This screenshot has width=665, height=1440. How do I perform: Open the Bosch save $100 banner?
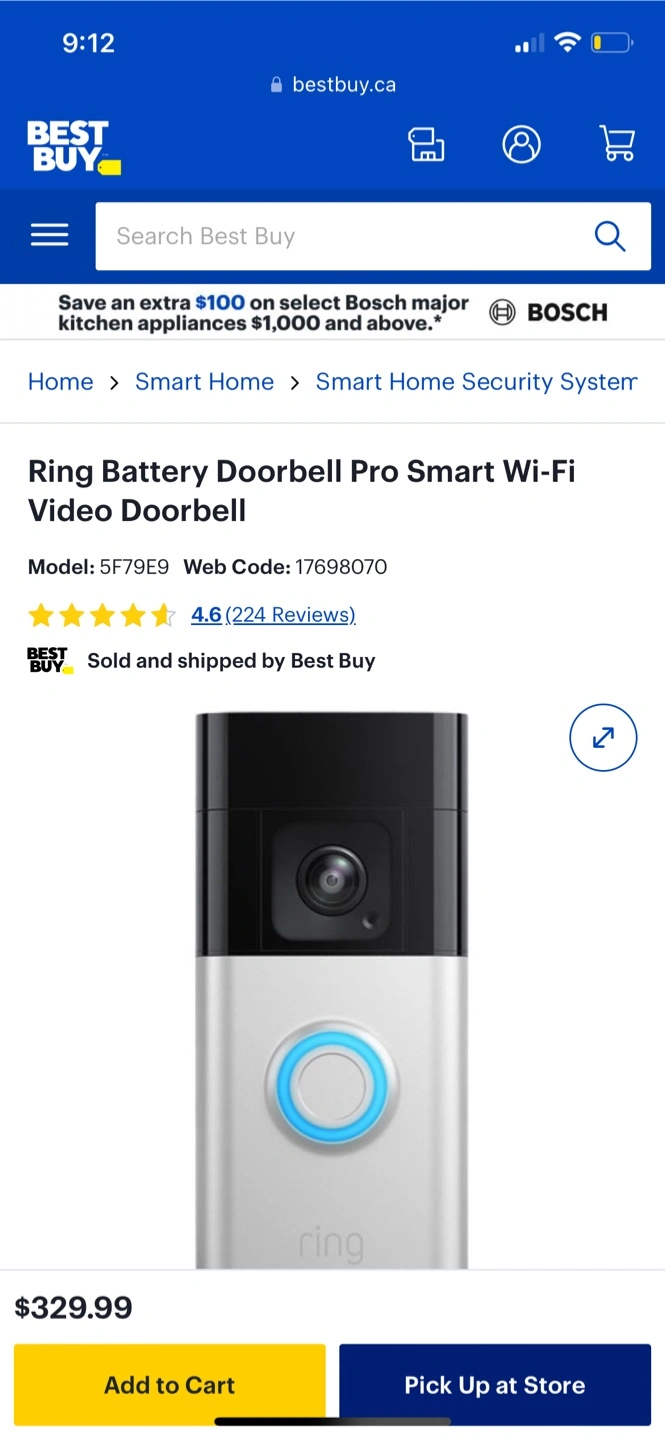click(x=332, y=312)
